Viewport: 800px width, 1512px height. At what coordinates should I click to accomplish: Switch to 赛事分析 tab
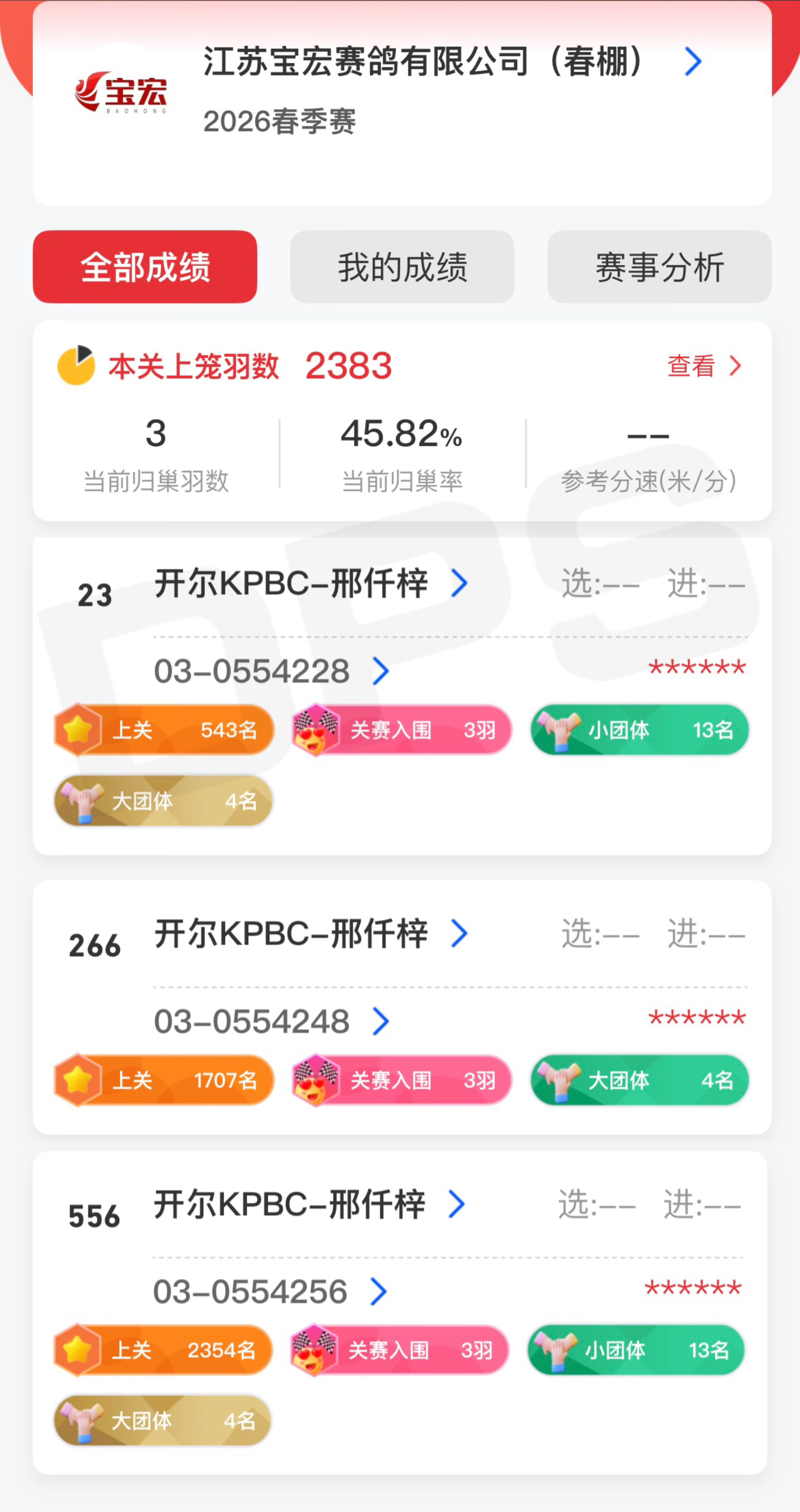pos(659,267)
